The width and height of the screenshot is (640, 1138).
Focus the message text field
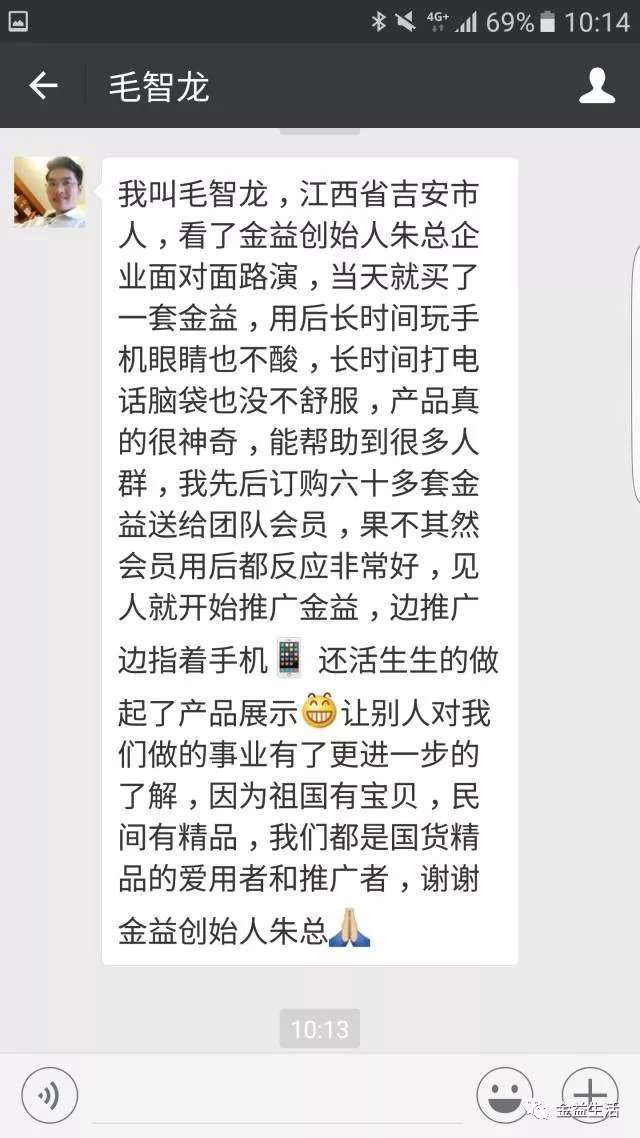(275, 1098)
